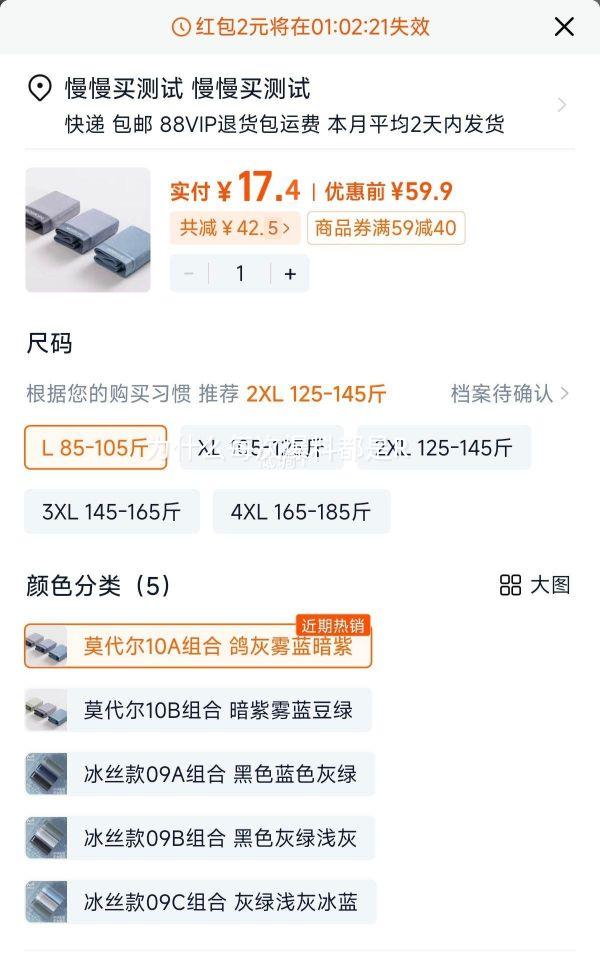Choose size 4XL 165-185斤
This screenshot has width=600, height=963.
(301, 512)
